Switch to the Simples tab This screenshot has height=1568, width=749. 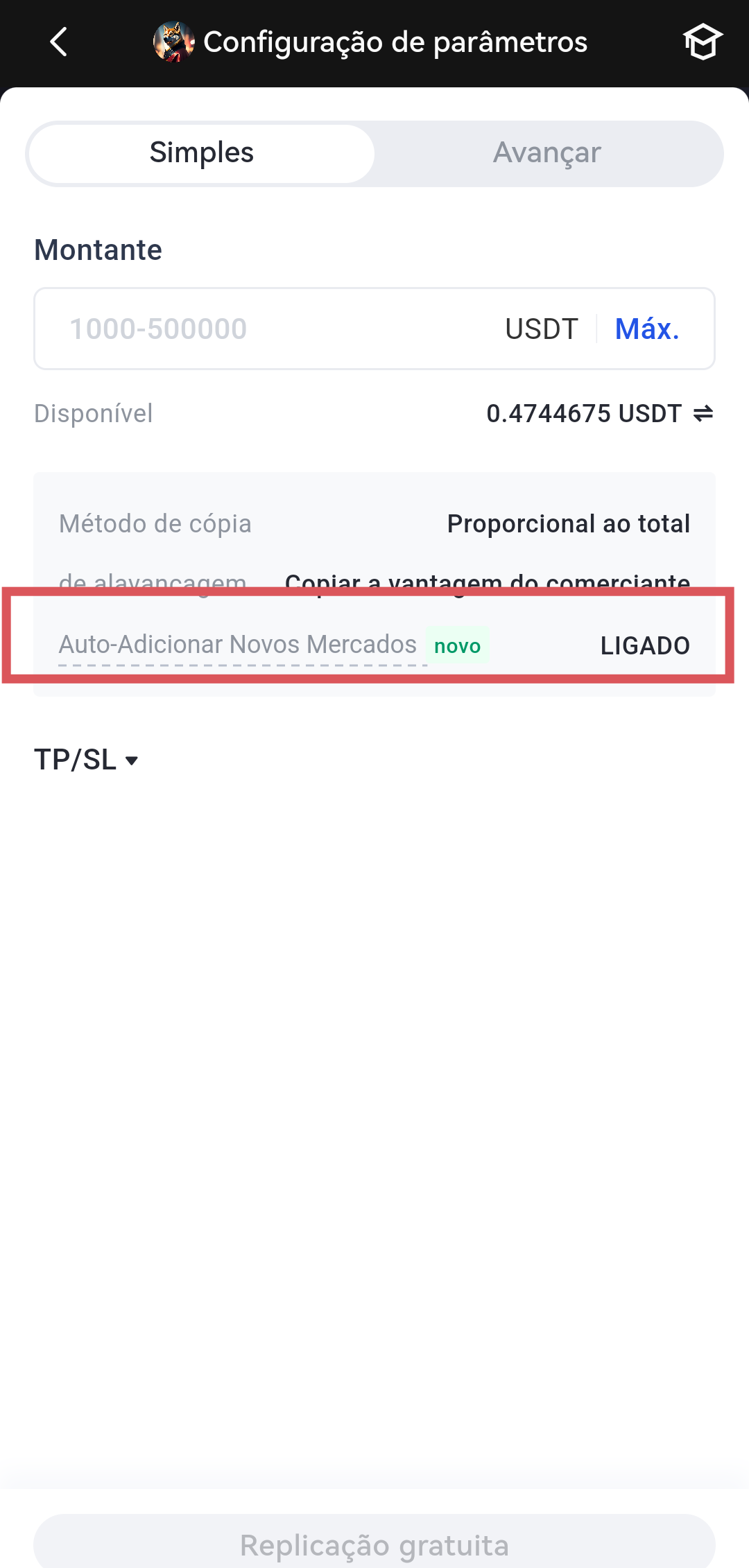(202, 153)
